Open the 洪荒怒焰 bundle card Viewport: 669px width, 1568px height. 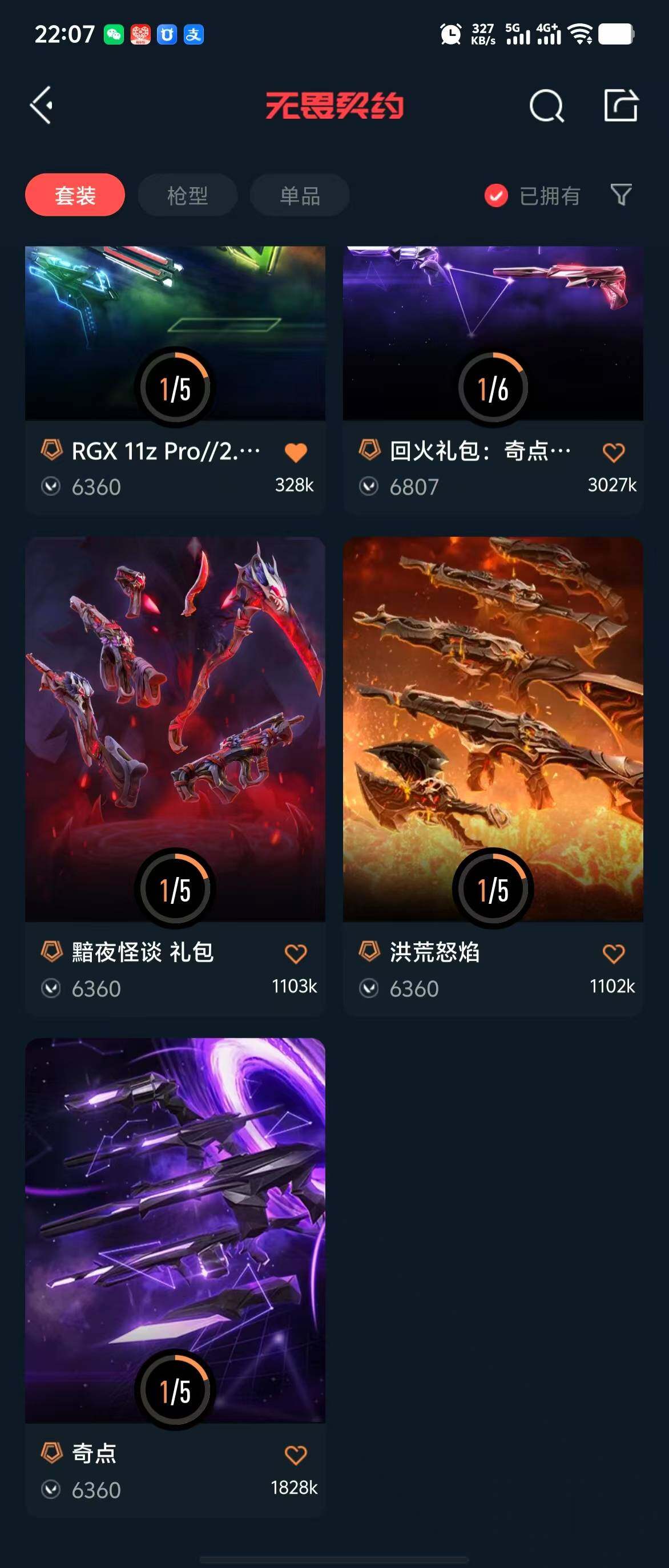coord(493,730)
